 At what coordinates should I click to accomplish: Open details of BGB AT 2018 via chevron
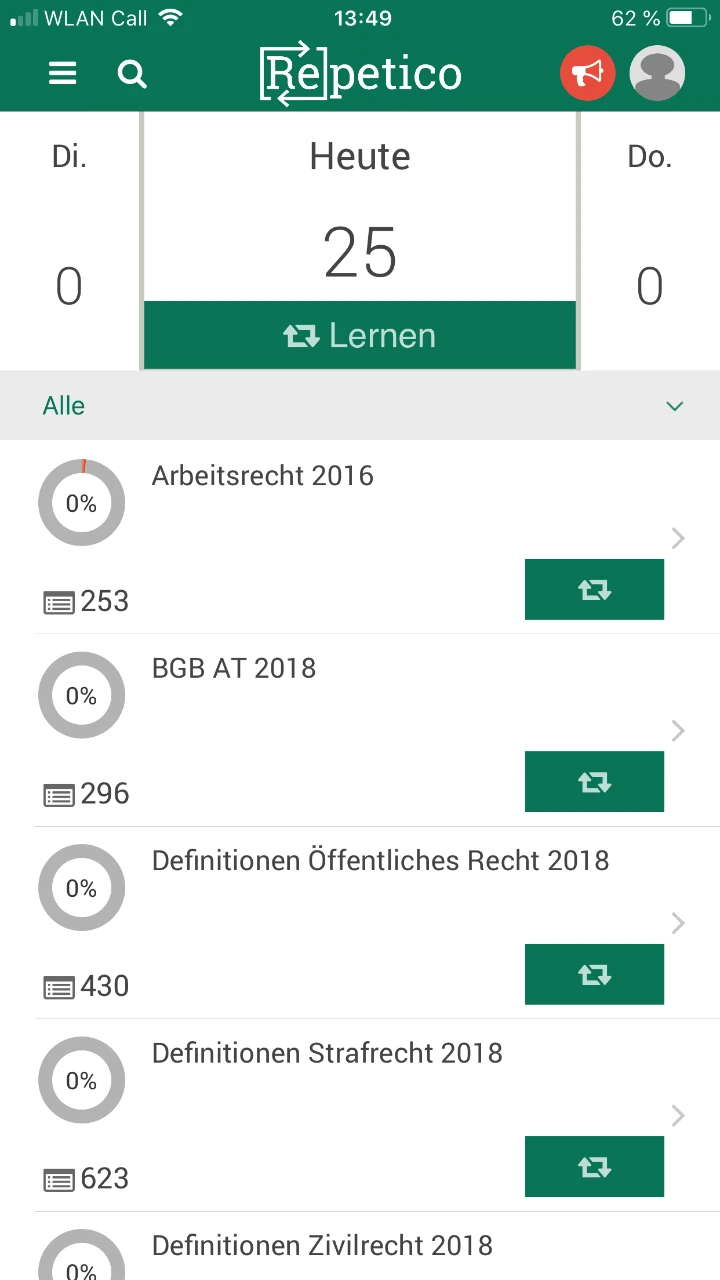click(x=678, y=730)
